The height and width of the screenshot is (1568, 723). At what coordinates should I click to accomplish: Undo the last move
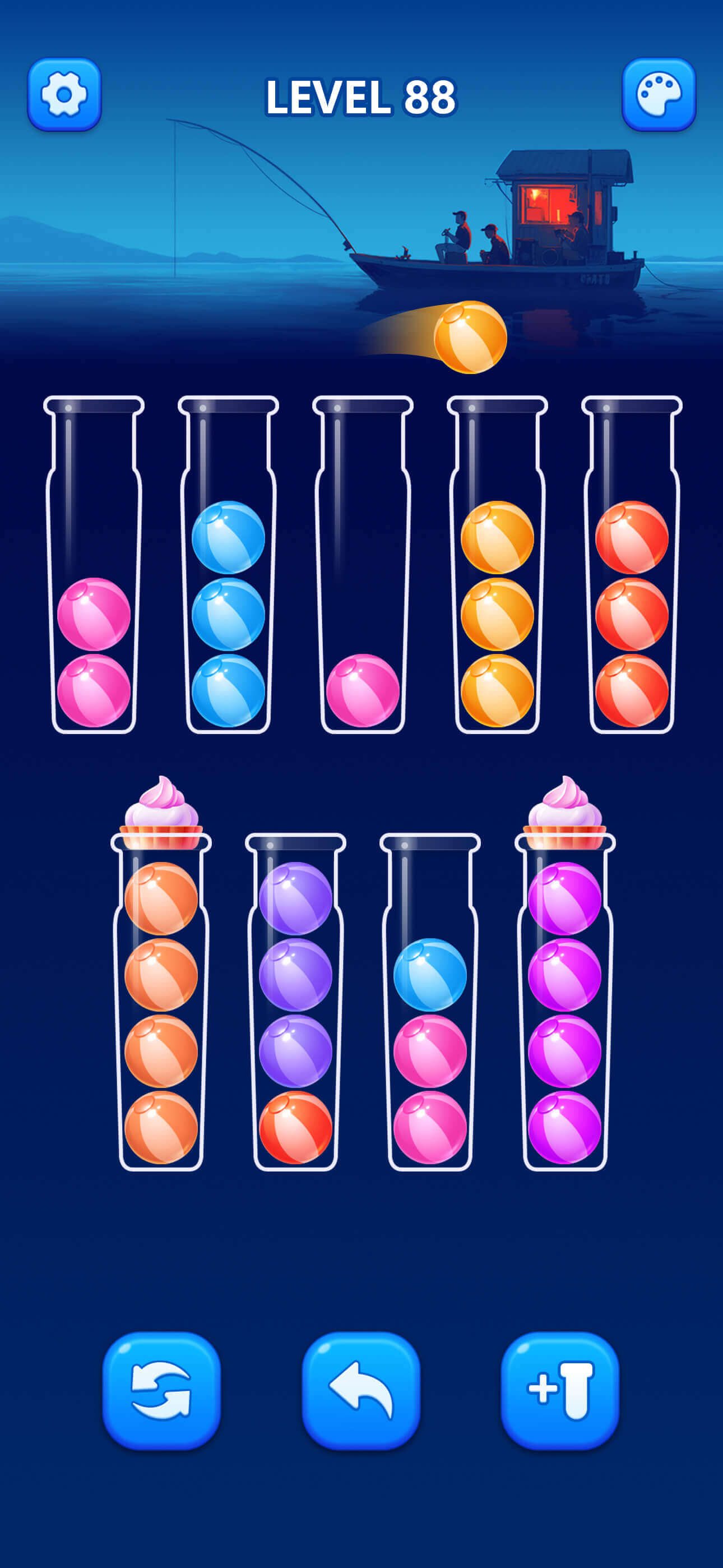click(x=361, y=1390)
